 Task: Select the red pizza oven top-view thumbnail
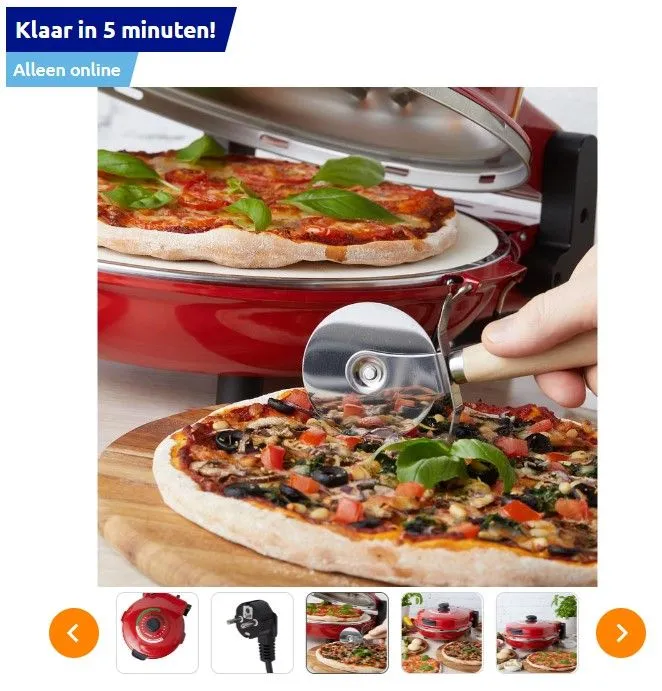[157, 633]
